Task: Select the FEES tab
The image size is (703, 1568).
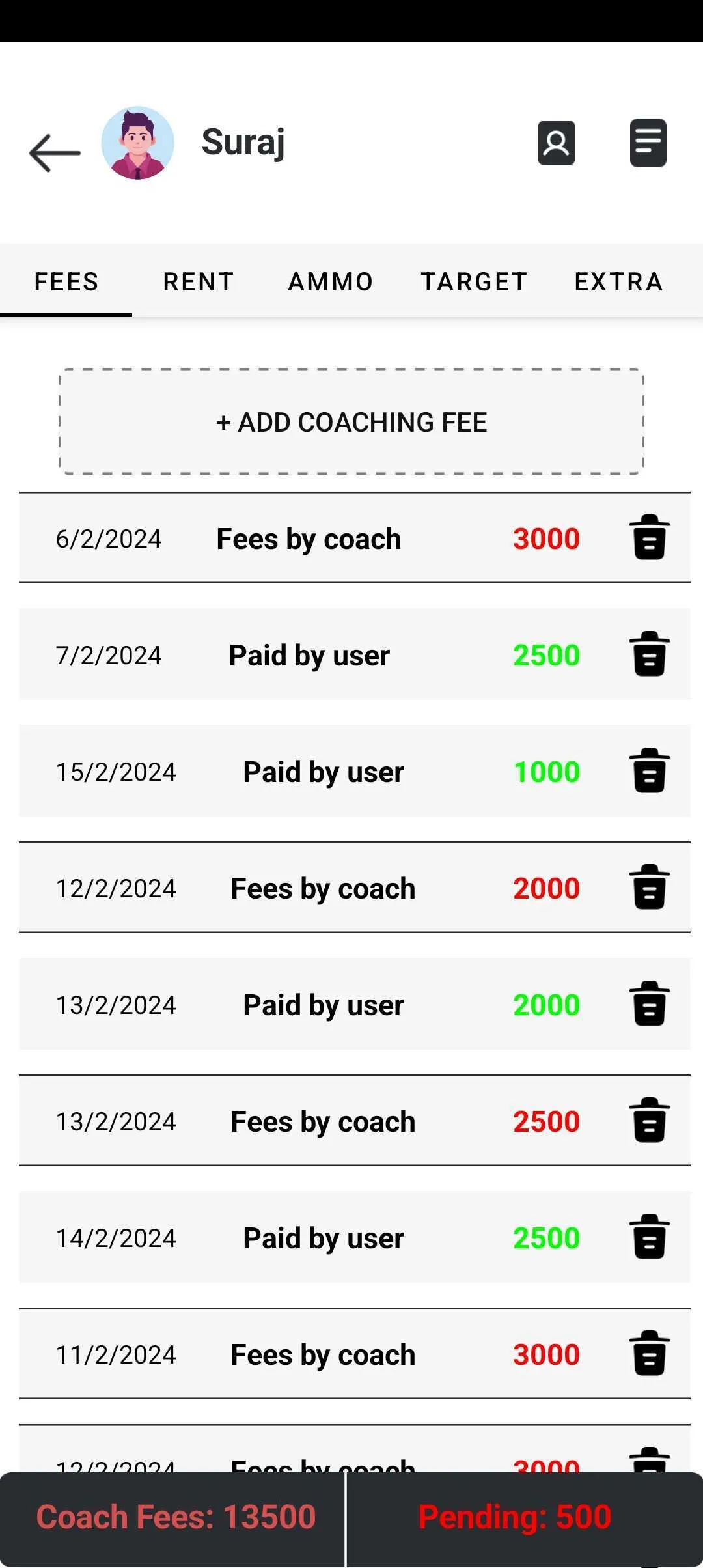Action: pos(66,281)
